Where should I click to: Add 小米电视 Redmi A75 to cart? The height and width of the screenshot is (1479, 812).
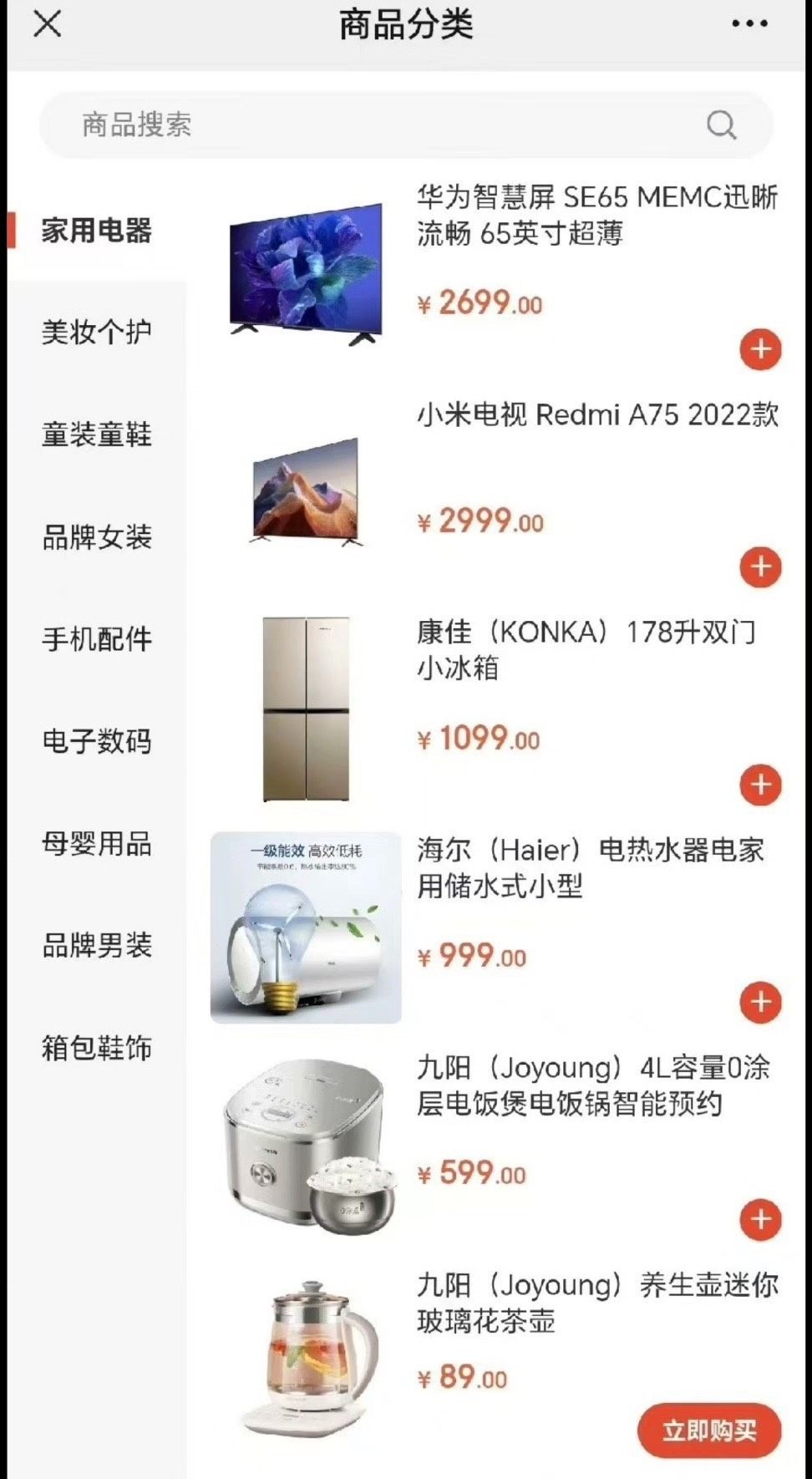(760, 567)
